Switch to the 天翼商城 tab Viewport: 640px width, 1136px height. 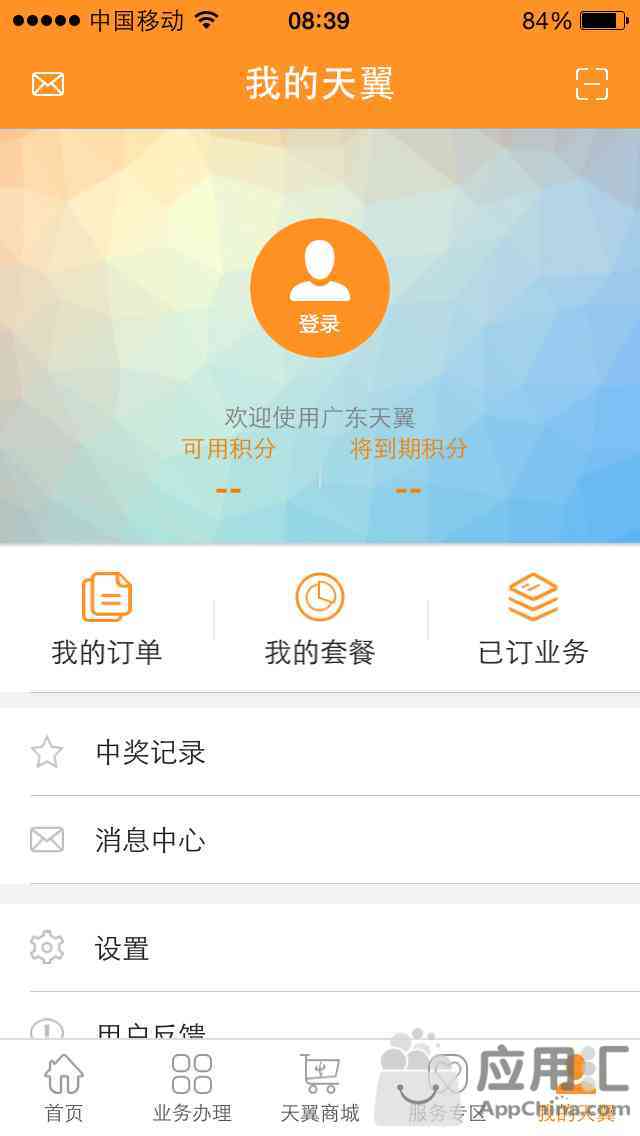pos(320,1090)
